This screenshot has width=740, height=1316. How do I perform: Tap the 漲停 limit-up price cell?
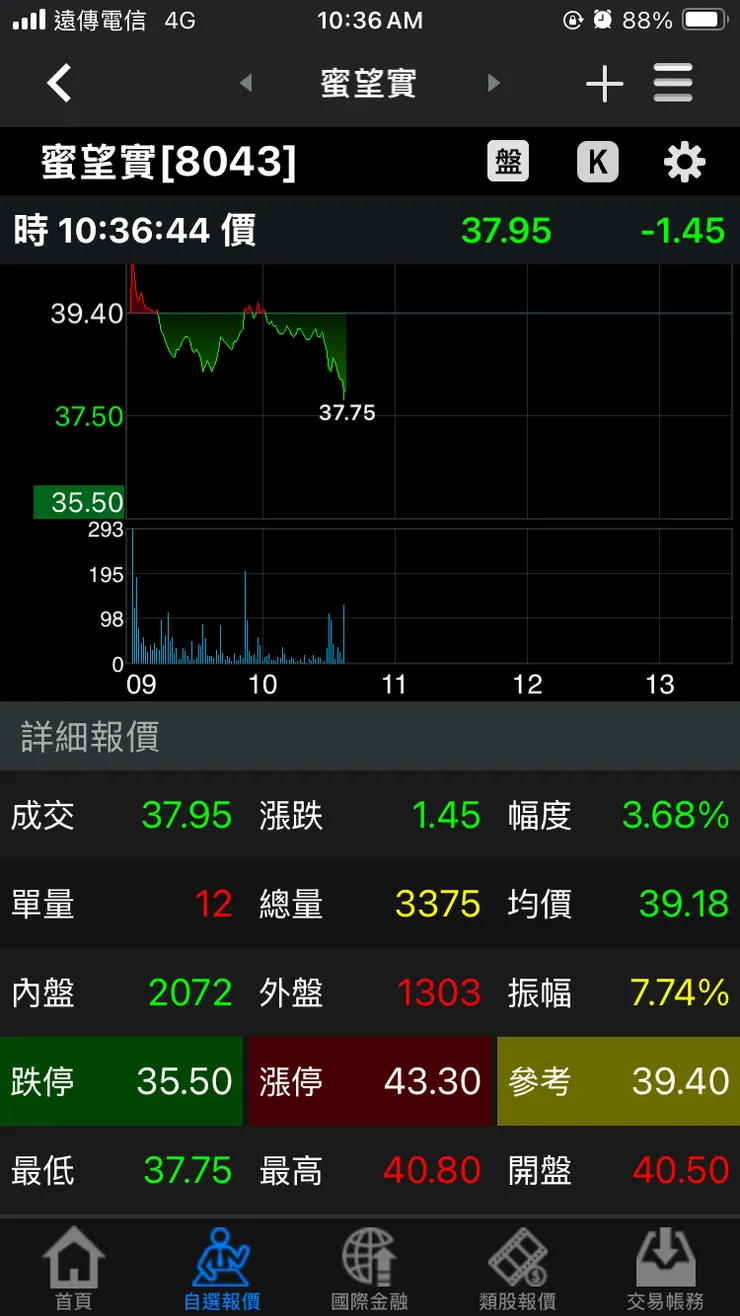[x=368, y=1081]
